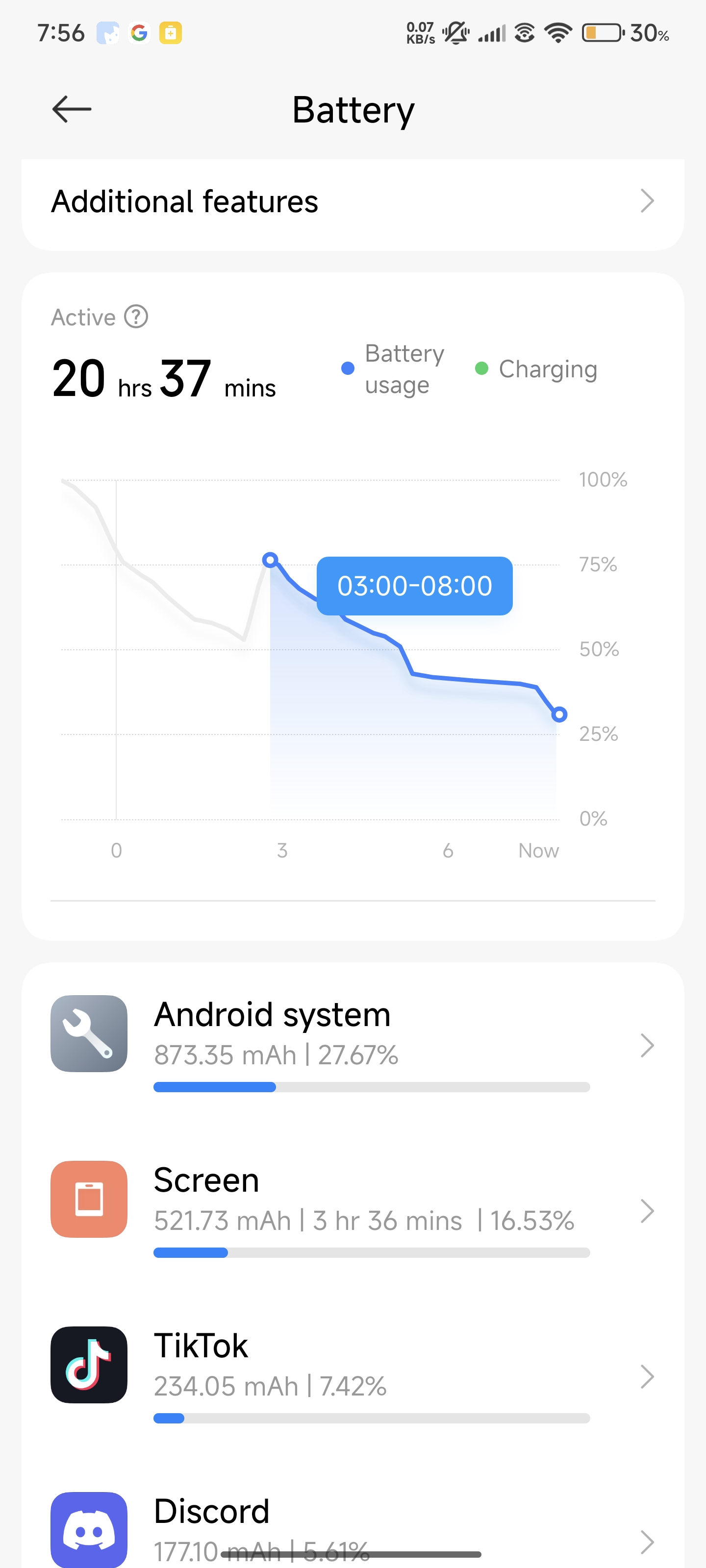The height and width of the screenshot is (1568, 706).
Task: Open Android system battery details
Action: (353, 1045)
